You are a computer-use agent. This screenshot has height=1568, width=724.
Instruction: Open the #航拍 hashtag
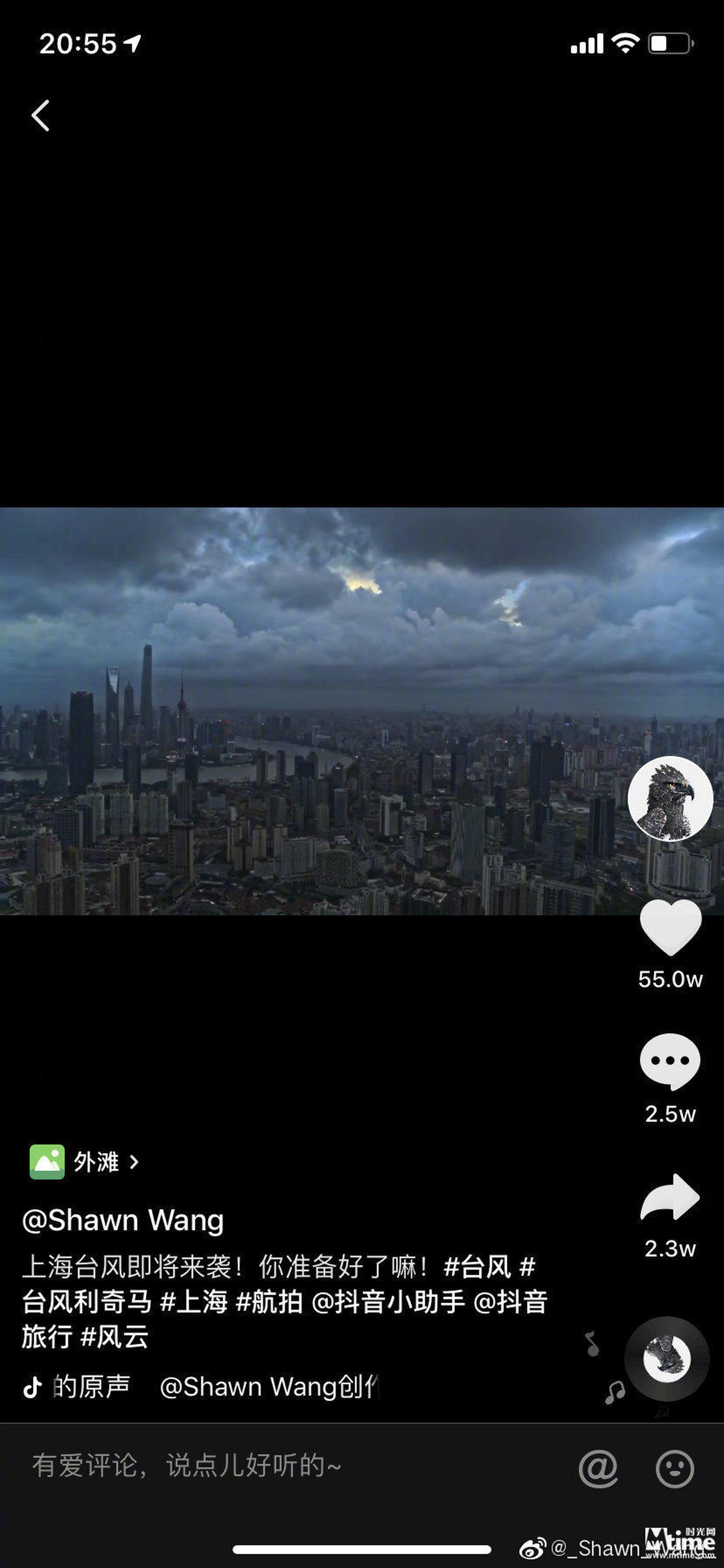pos(269,1302)
